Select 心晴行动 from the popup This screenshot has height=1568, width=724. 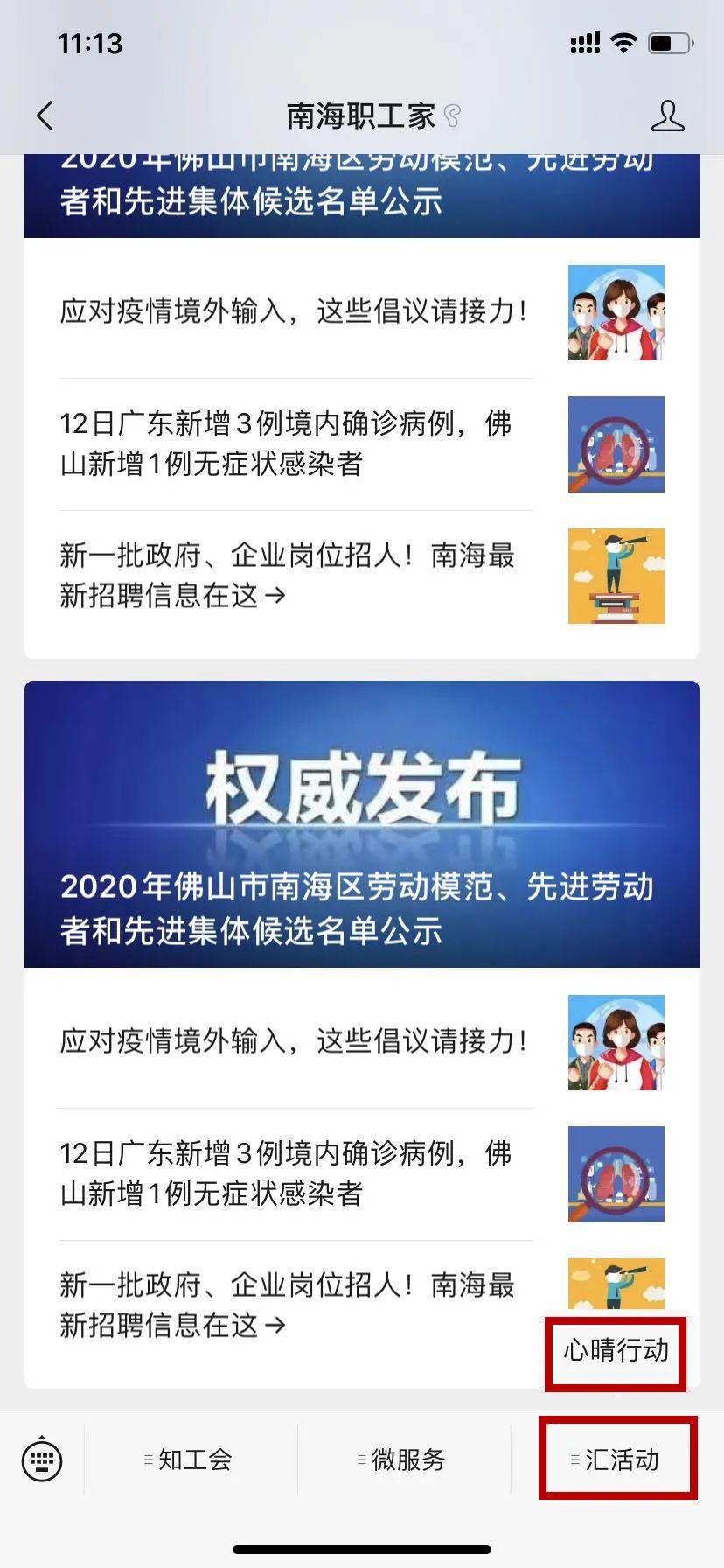(616, 1352)
